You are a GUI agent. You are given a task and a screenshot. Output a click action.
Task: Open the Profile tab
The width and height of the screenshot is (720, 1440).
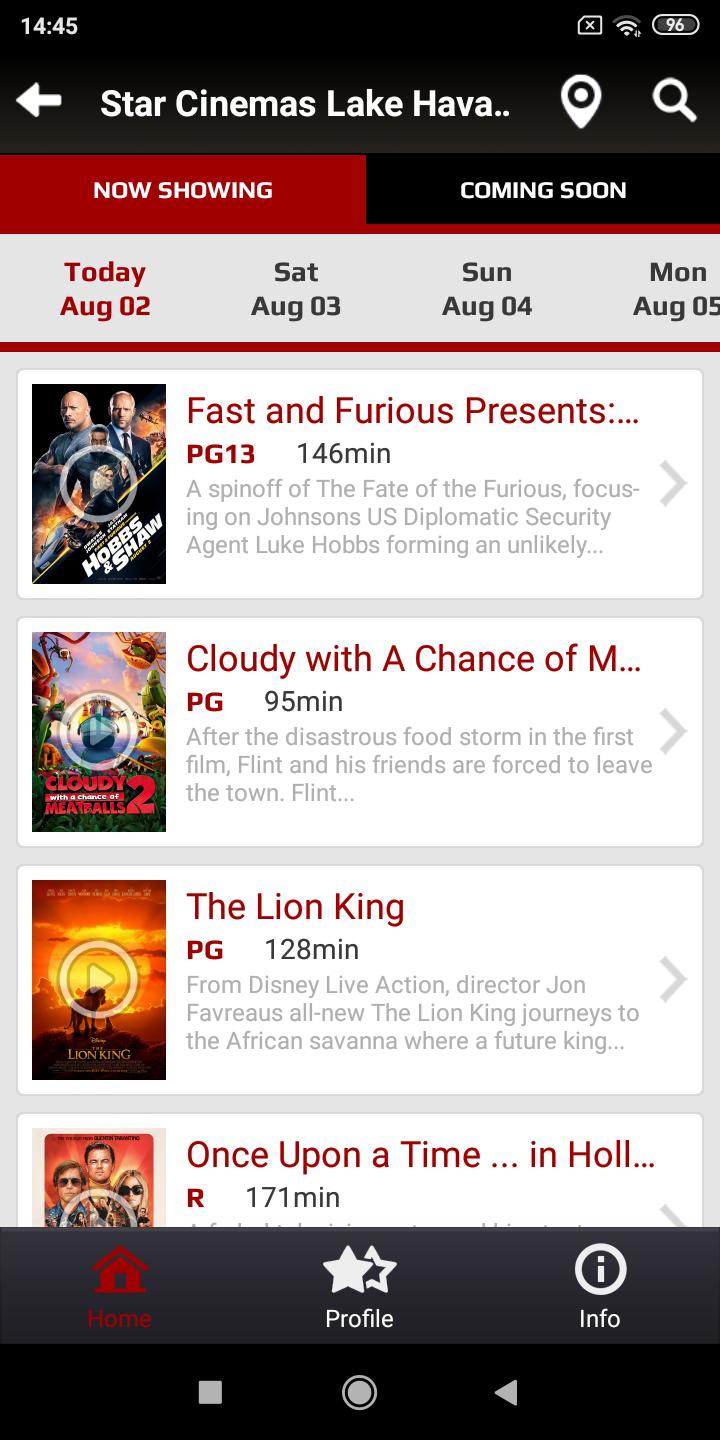click(x=359, y=1286)
